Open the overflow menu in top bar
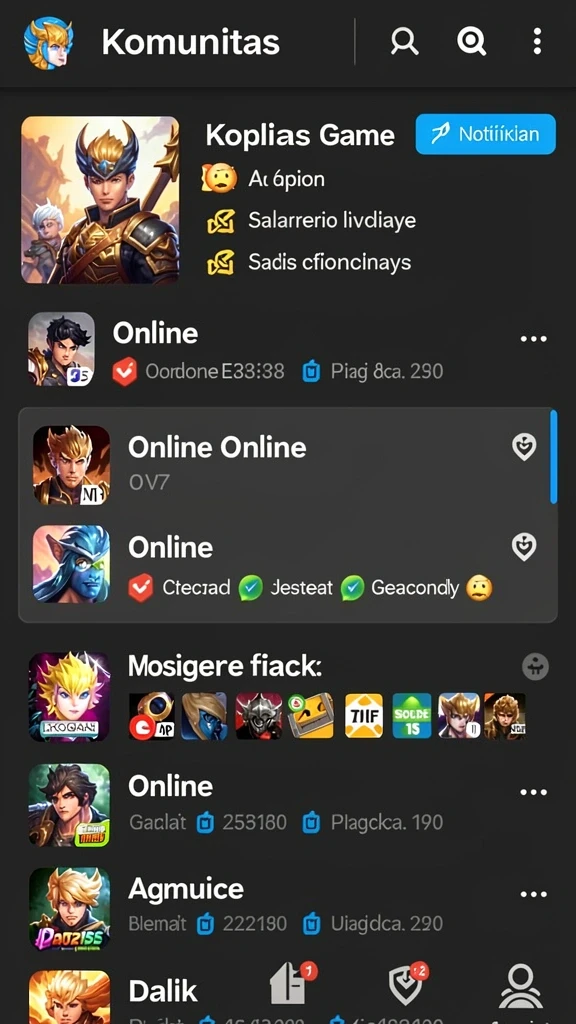Screen dimensions: 576x1024 (x=537, y=42)
